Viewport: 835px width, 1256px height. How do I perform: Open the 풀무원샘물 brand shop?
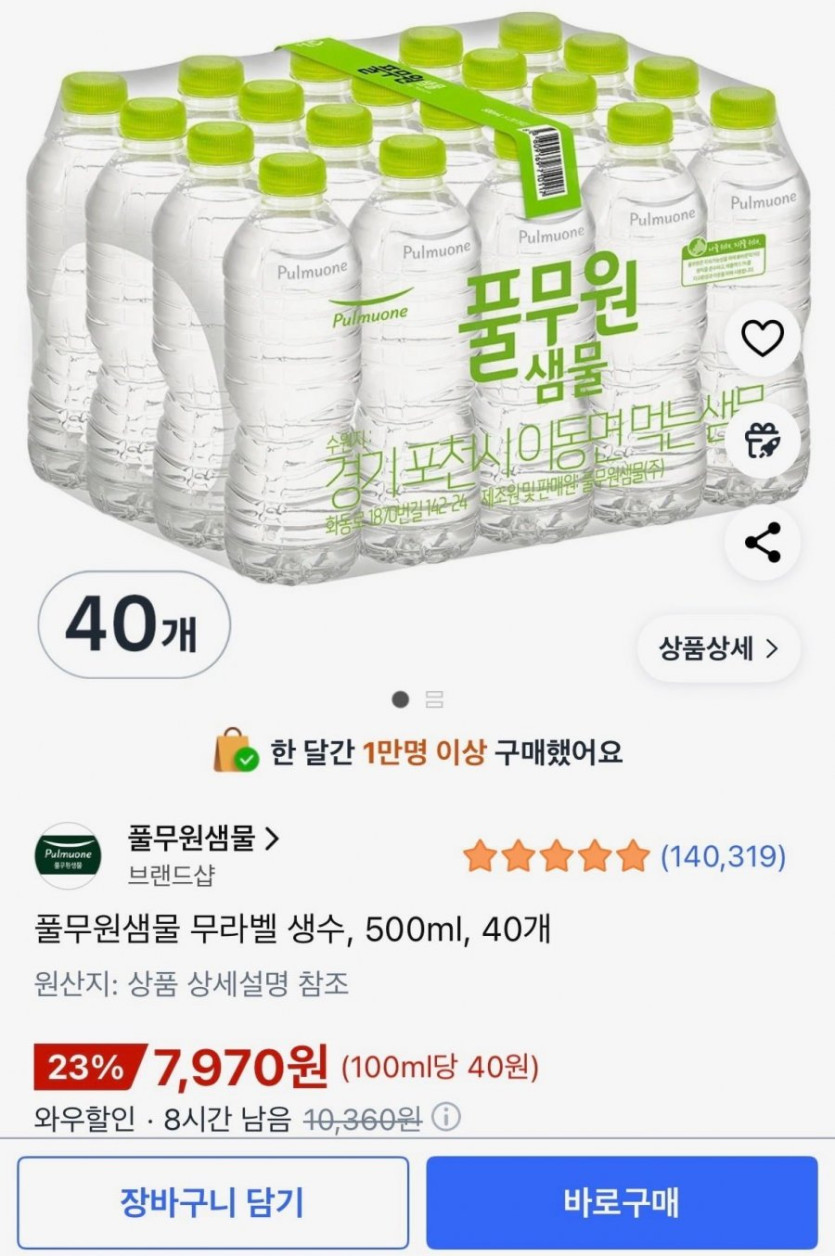coord(202,838)
